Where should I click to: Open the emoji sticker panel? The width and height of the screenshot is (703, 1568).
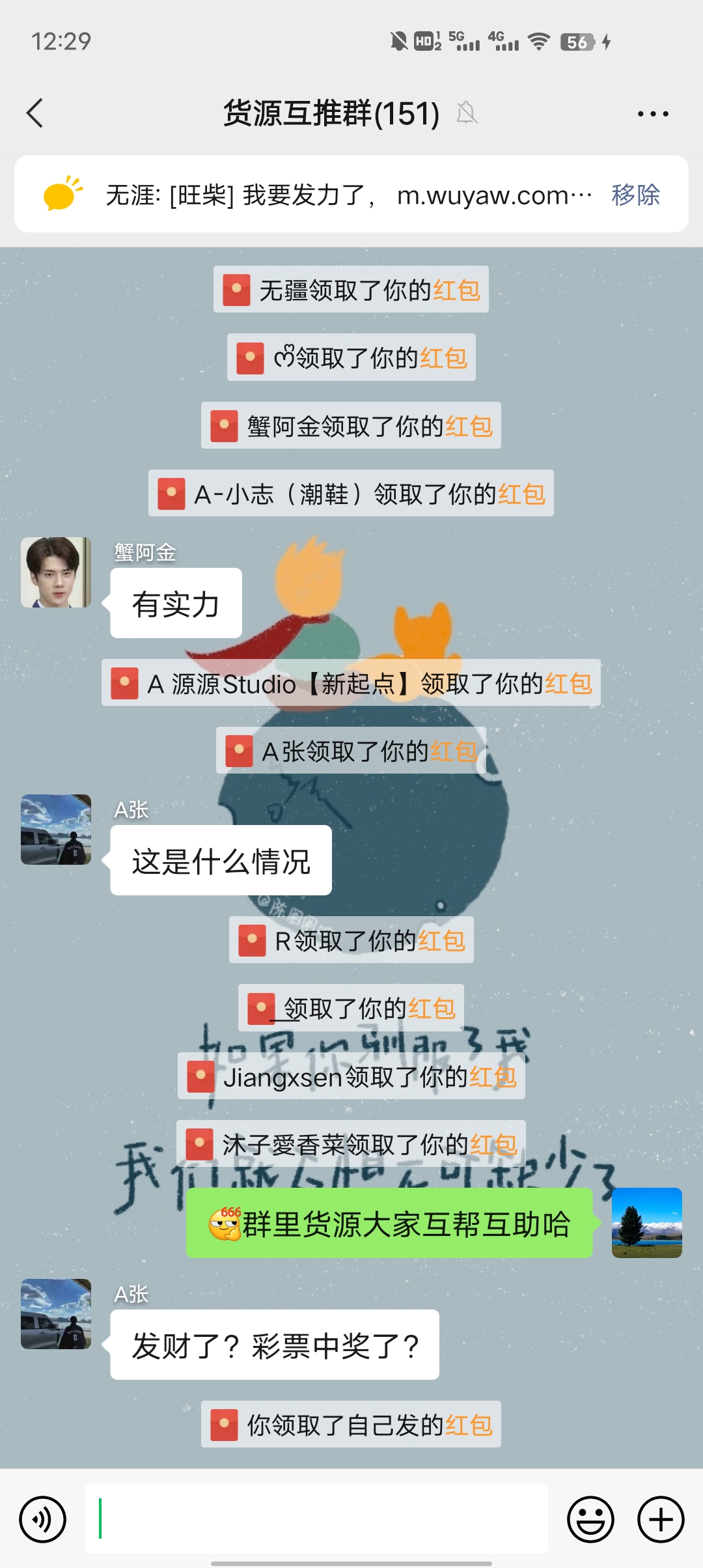(590, 1519)
